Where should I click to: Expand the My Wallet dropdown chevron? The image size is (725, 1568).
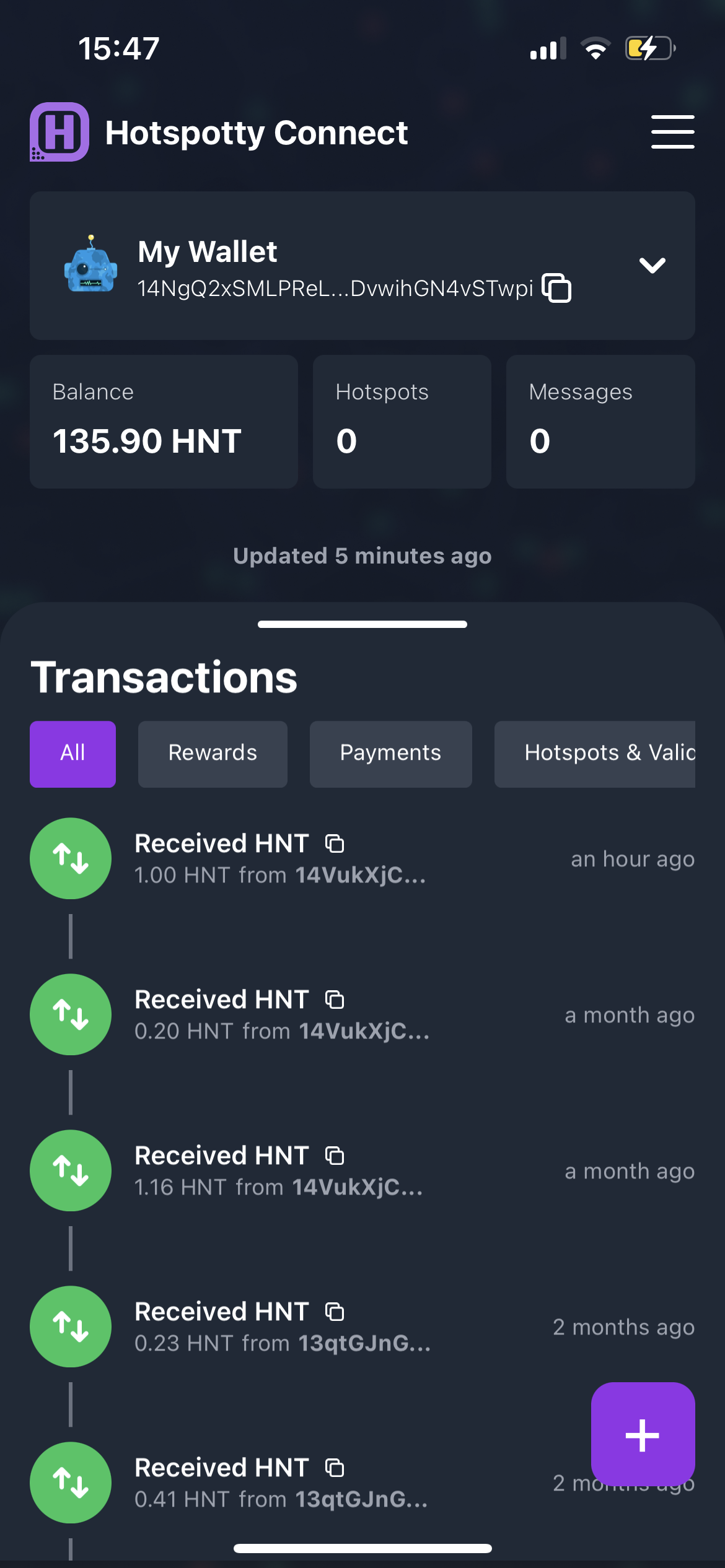click(652, 266)
